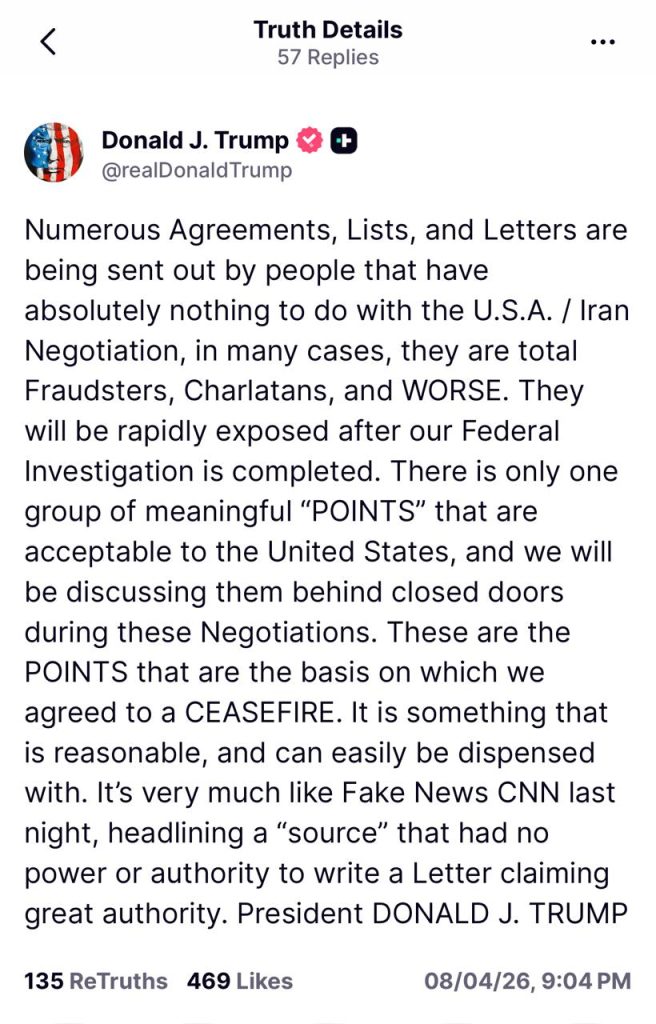This screenshot has width=656, height=1024.
Task: View the 135 ReTruths list
Action: pos(96,980)
